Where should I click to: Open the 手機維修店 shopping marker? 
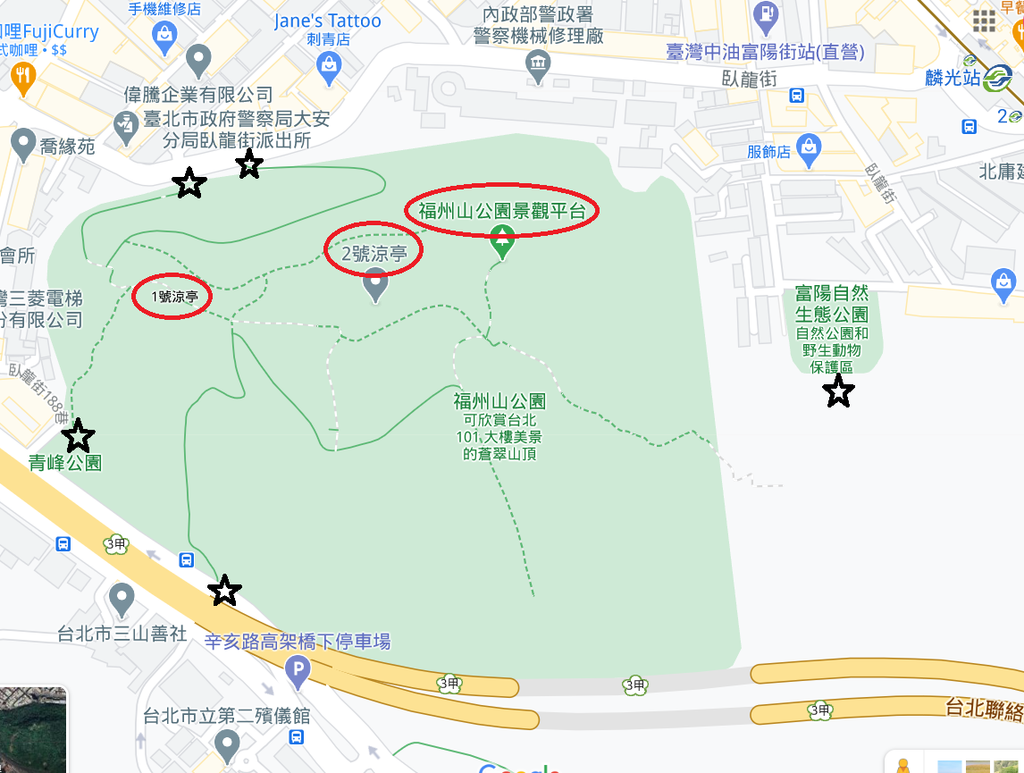coord(164,37)
